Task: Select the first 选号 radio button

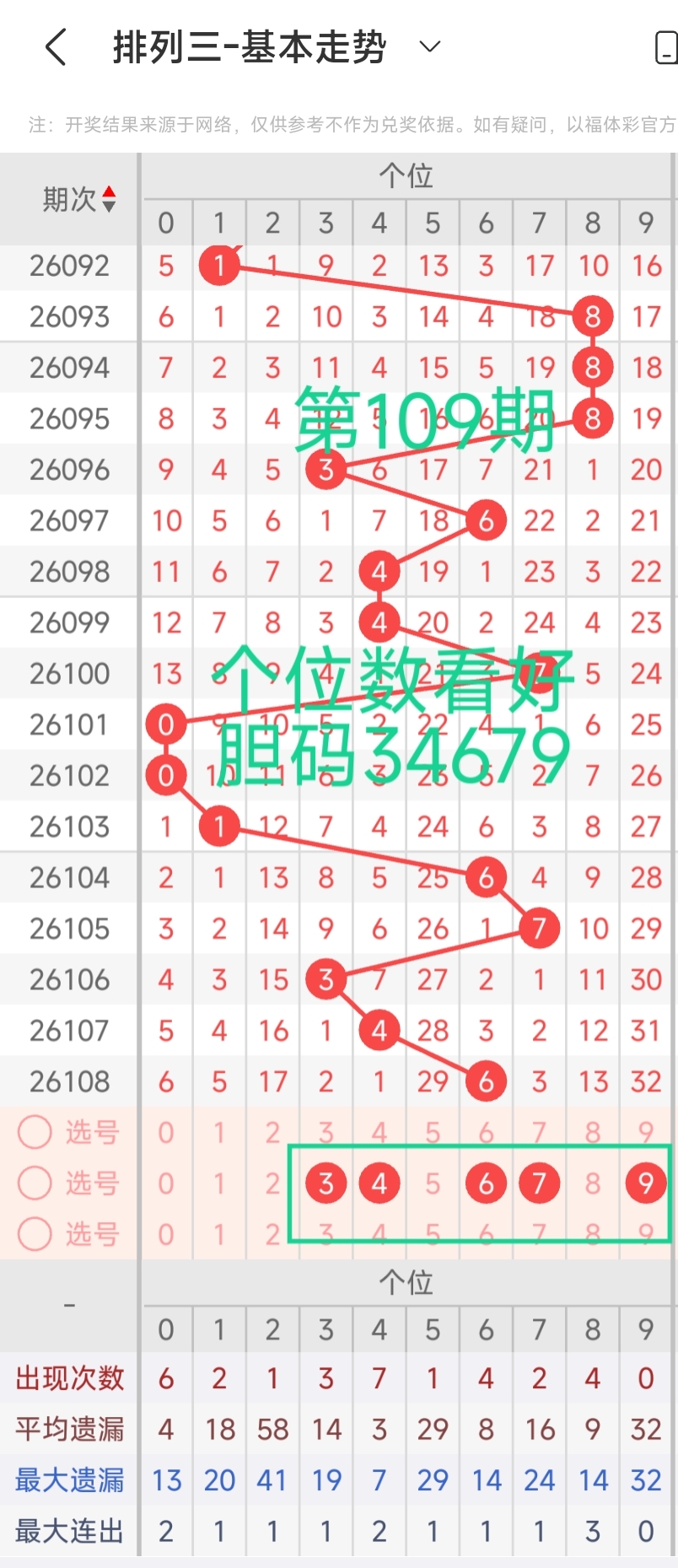Action: click(35, 1133)
